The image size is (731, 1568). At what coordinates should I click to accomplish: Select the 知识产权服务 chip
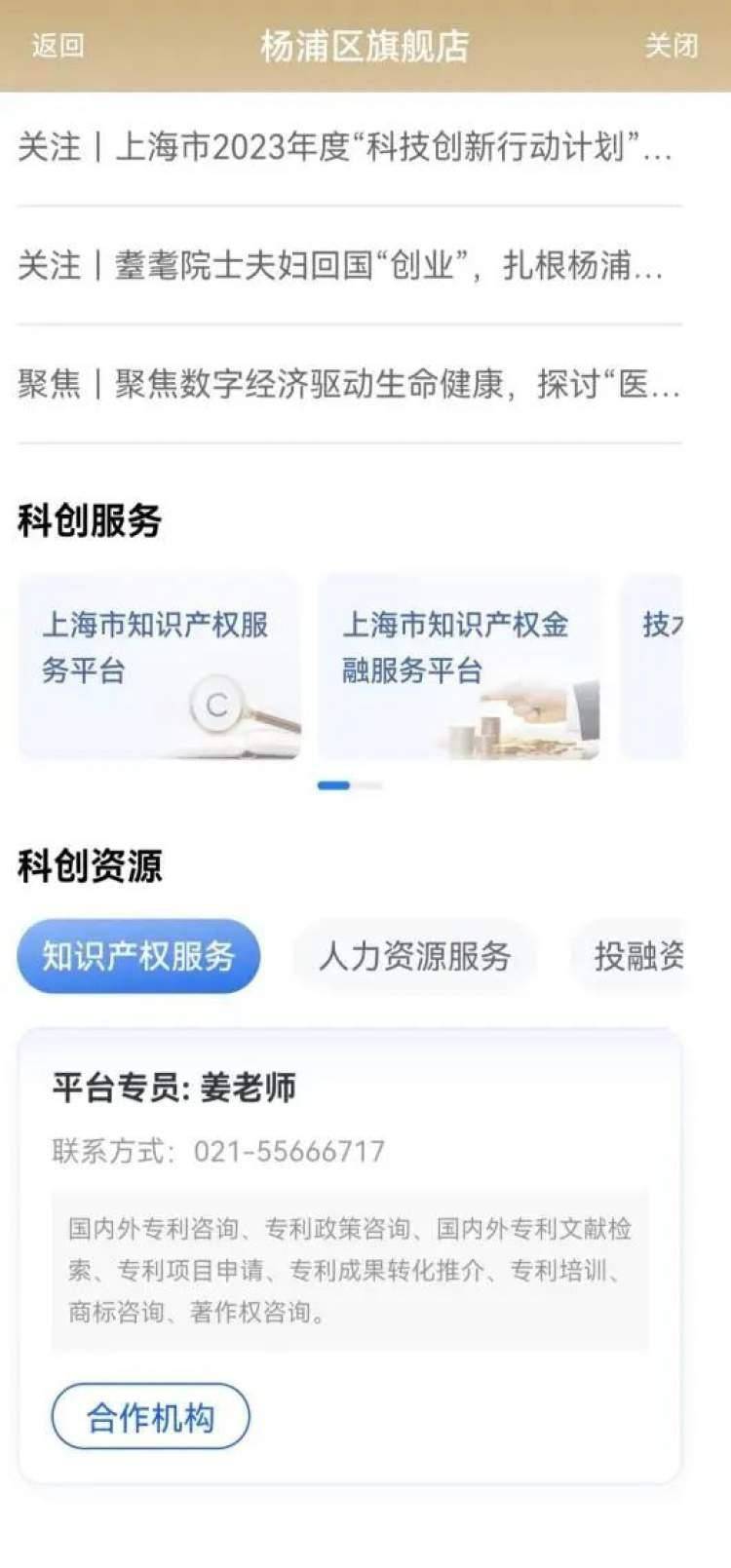[x=138, y=956]
